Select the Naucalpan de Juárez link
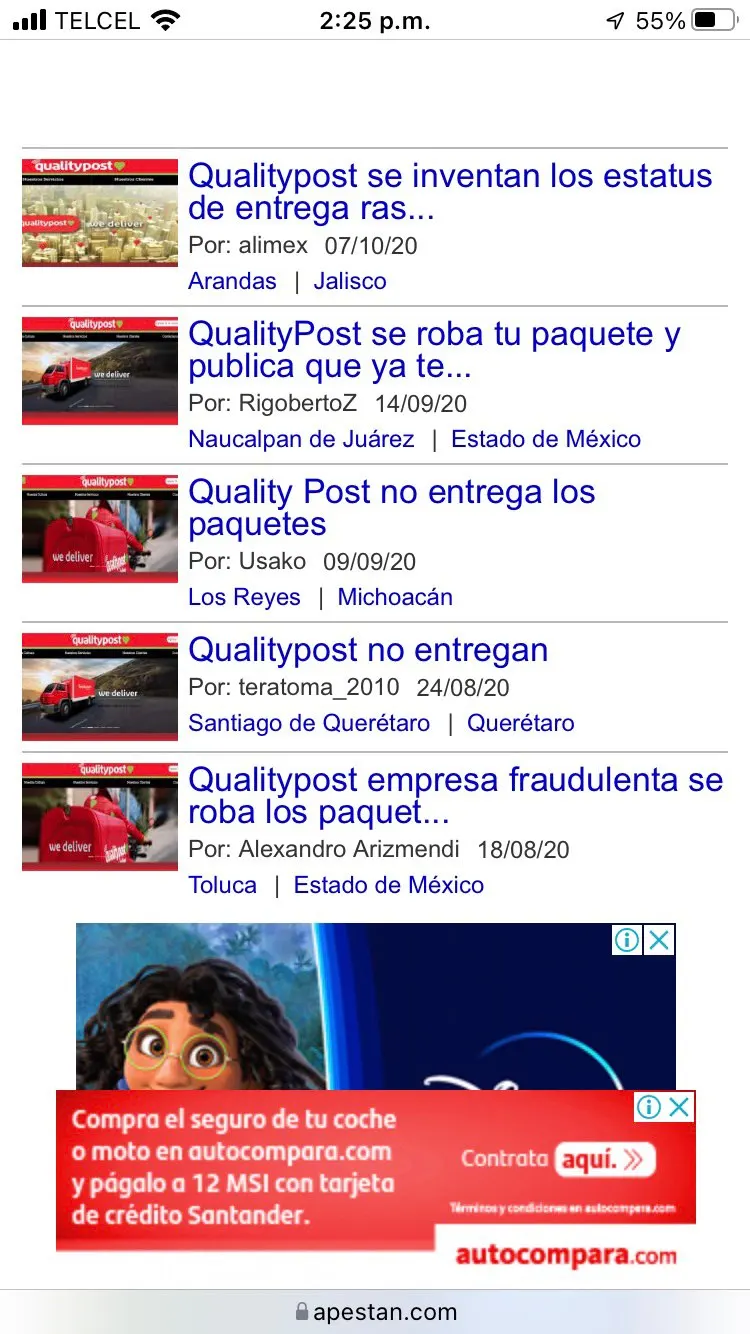Viewport: 750px width, 1334px height. point(301,439)
